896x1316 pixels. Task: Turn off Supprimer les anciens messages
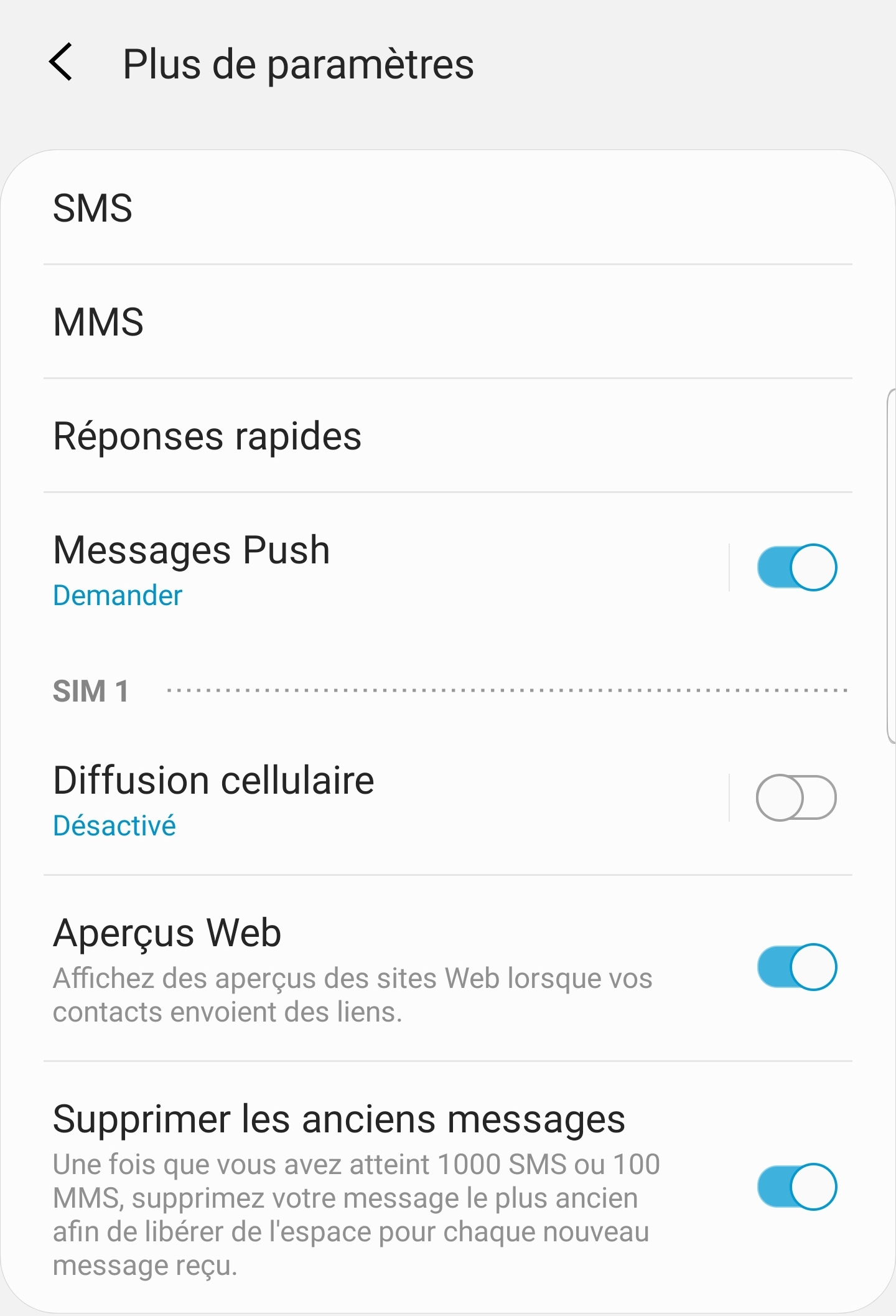(x=796, y=1187)
